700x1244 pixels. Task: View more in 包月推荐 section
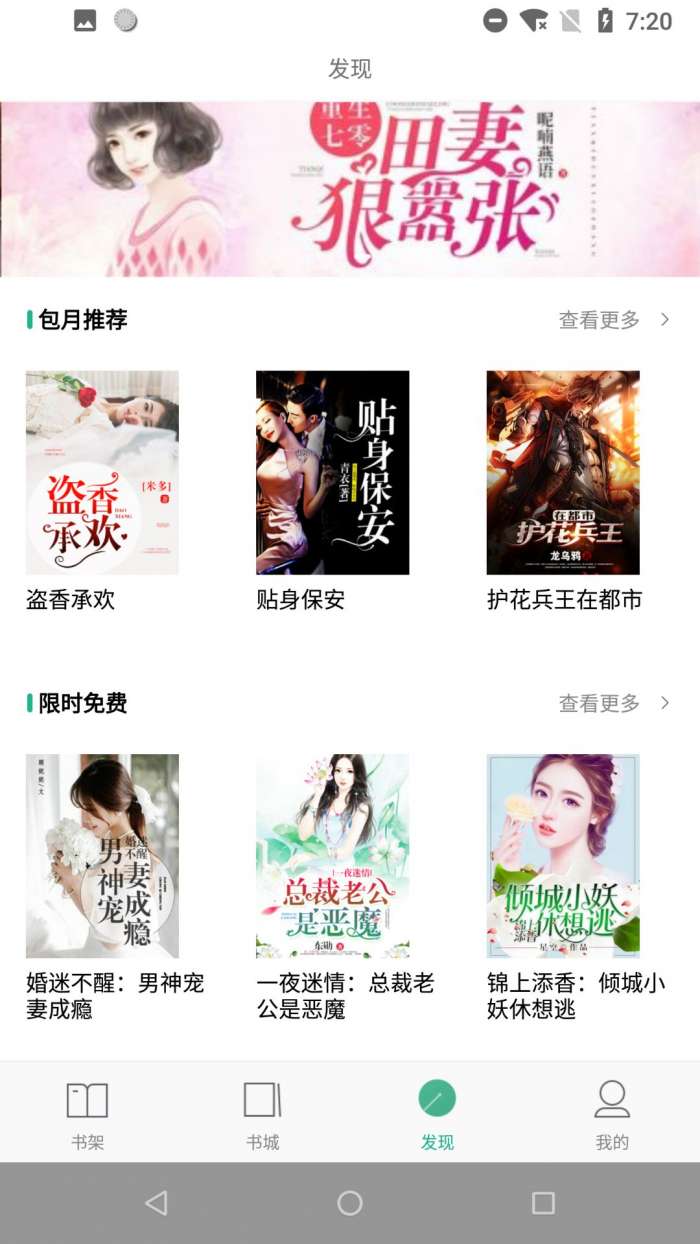click(614, 320)
